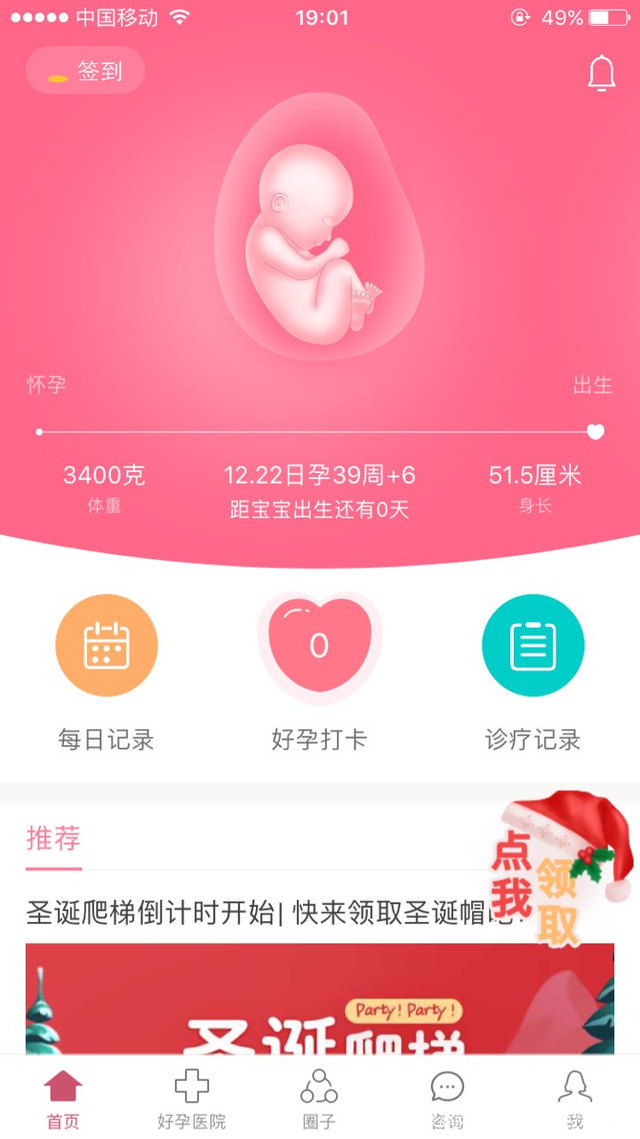Open the 咨询 tab

447,1098
